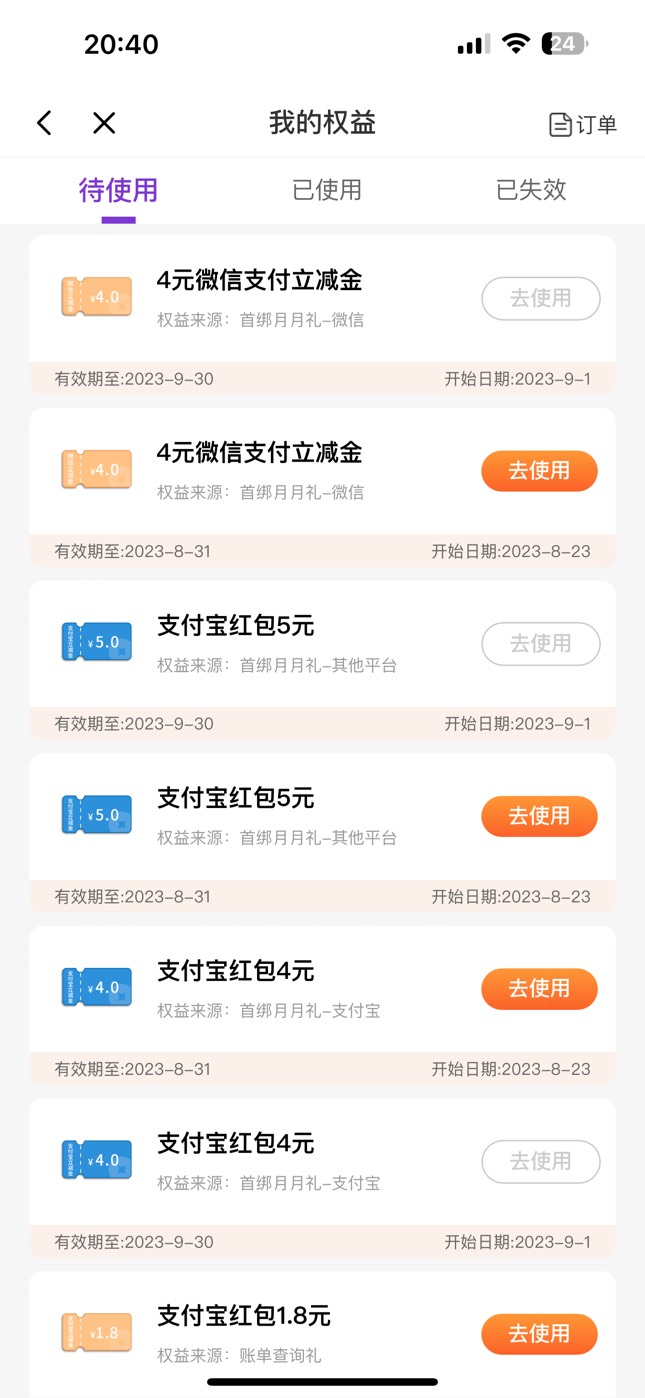Switch to the 已使用 tab
The image size is (645, 1398).
(327, 190)
